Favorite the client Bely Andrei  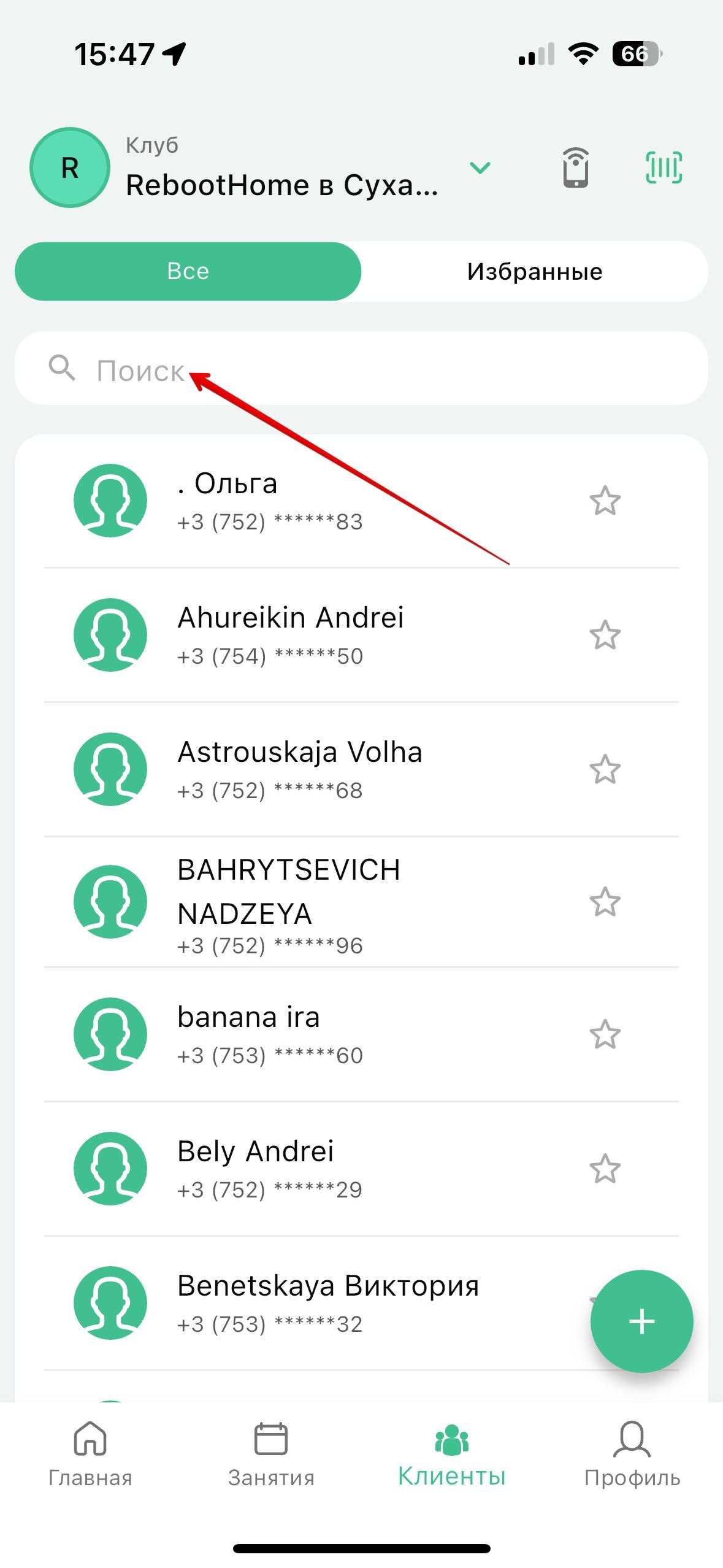click(x=605, y=1169)
